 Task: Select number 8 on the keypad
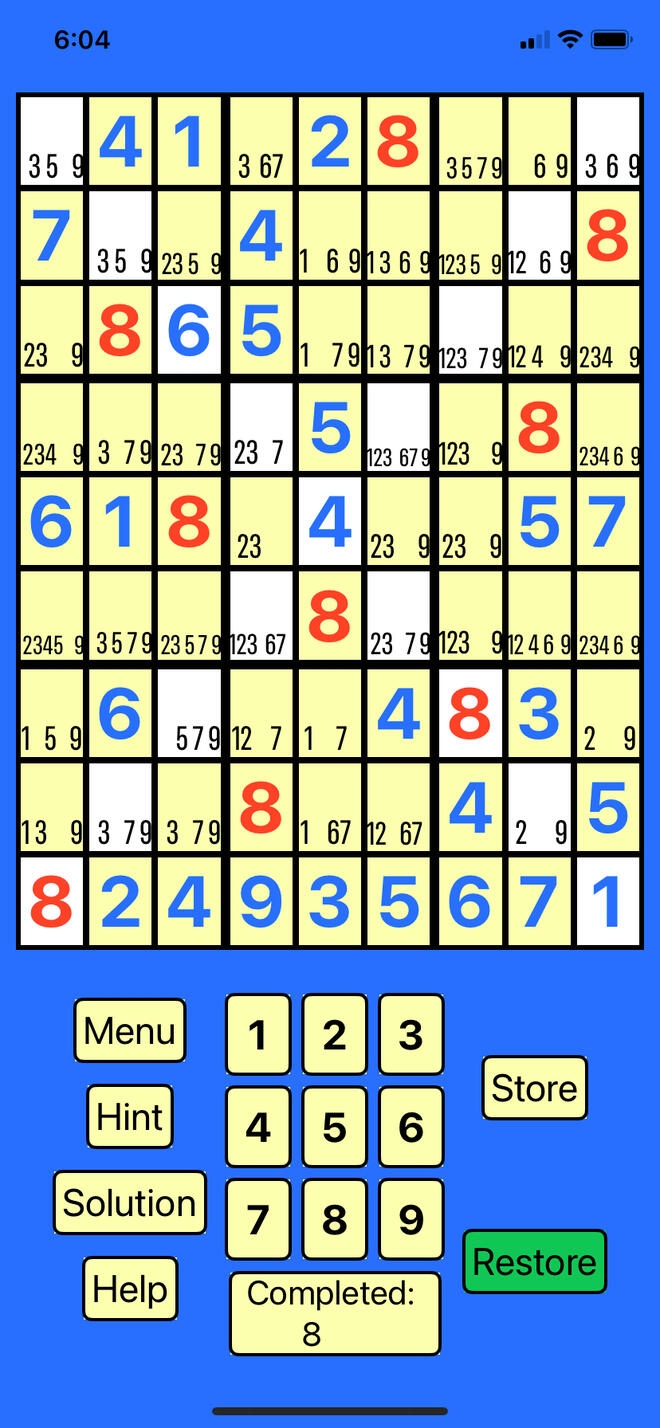[x=334, y=1219]
